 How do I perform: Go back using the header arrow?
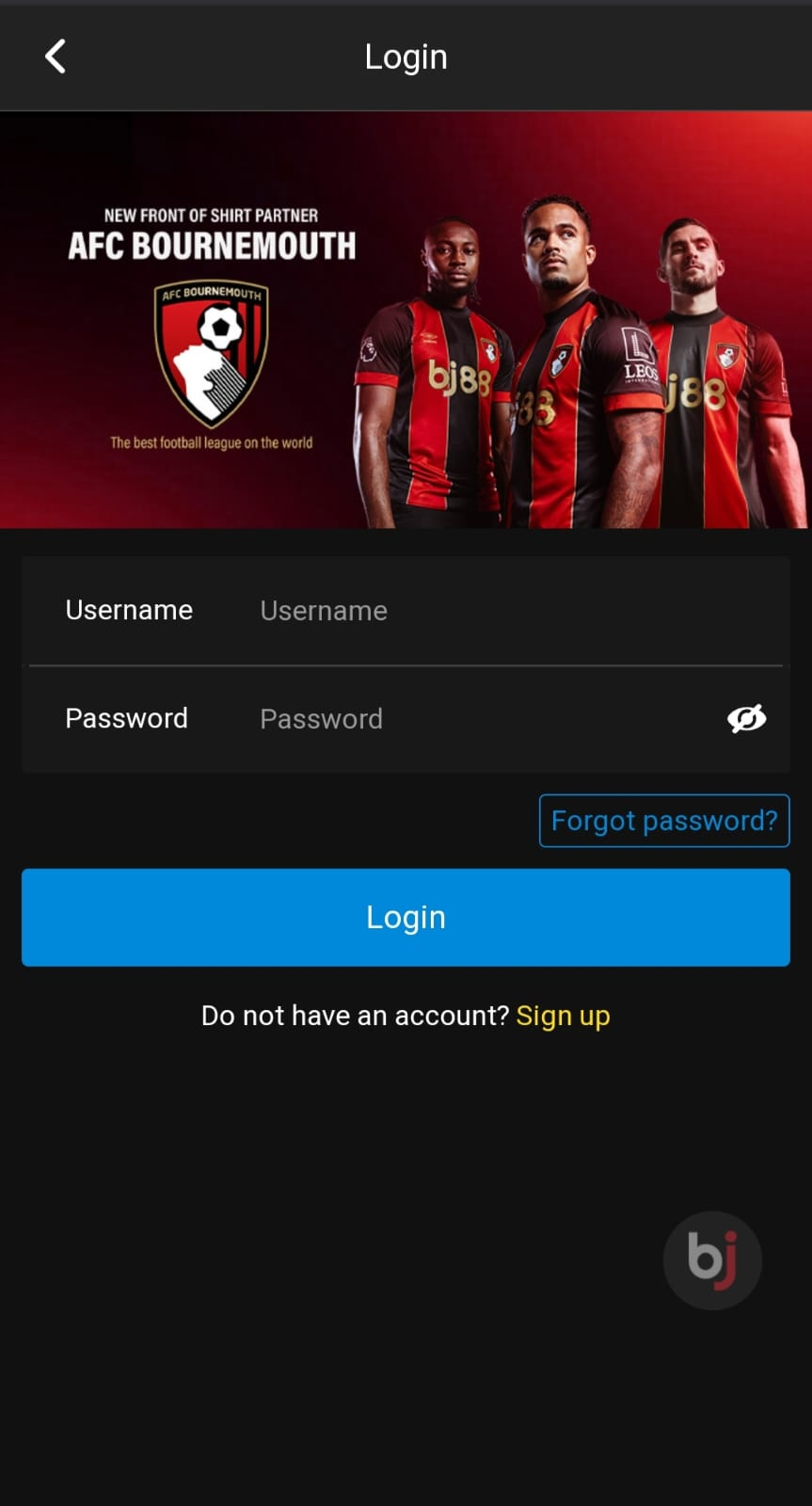56,56
